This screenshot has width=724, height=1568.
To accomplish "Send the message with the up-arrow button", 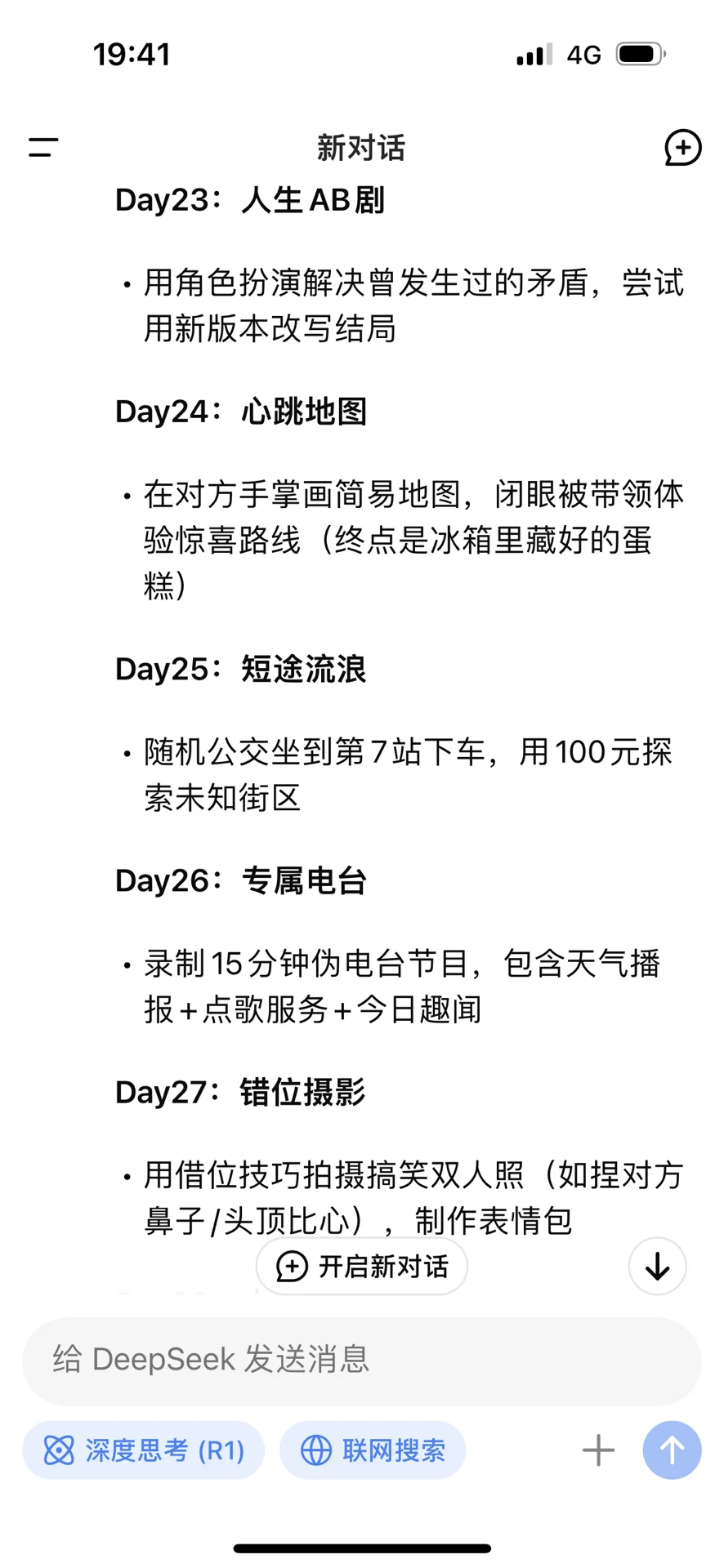I will [x=672, y=1450].
